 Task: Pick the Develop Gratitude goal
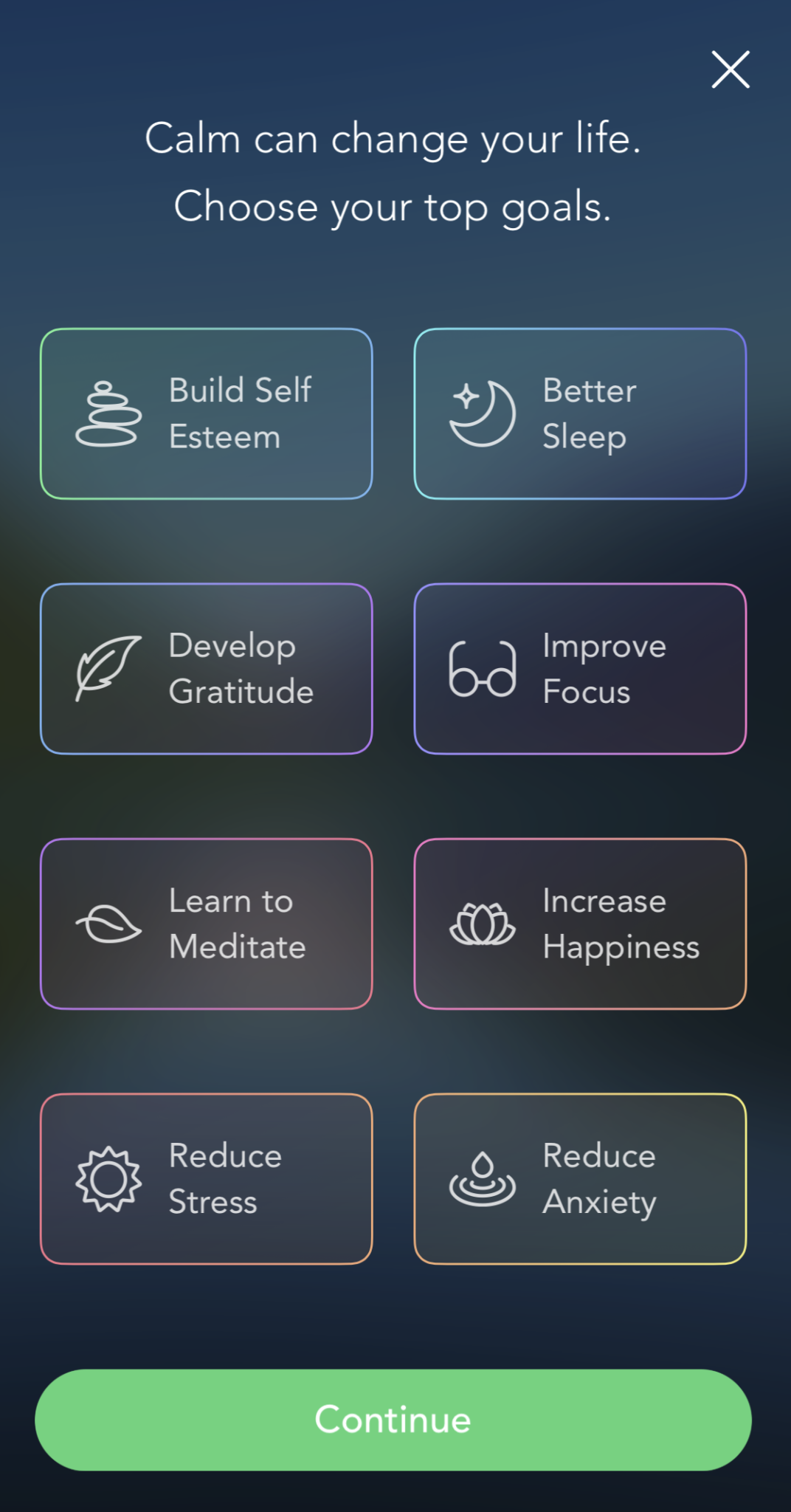[x=206, y=669]
